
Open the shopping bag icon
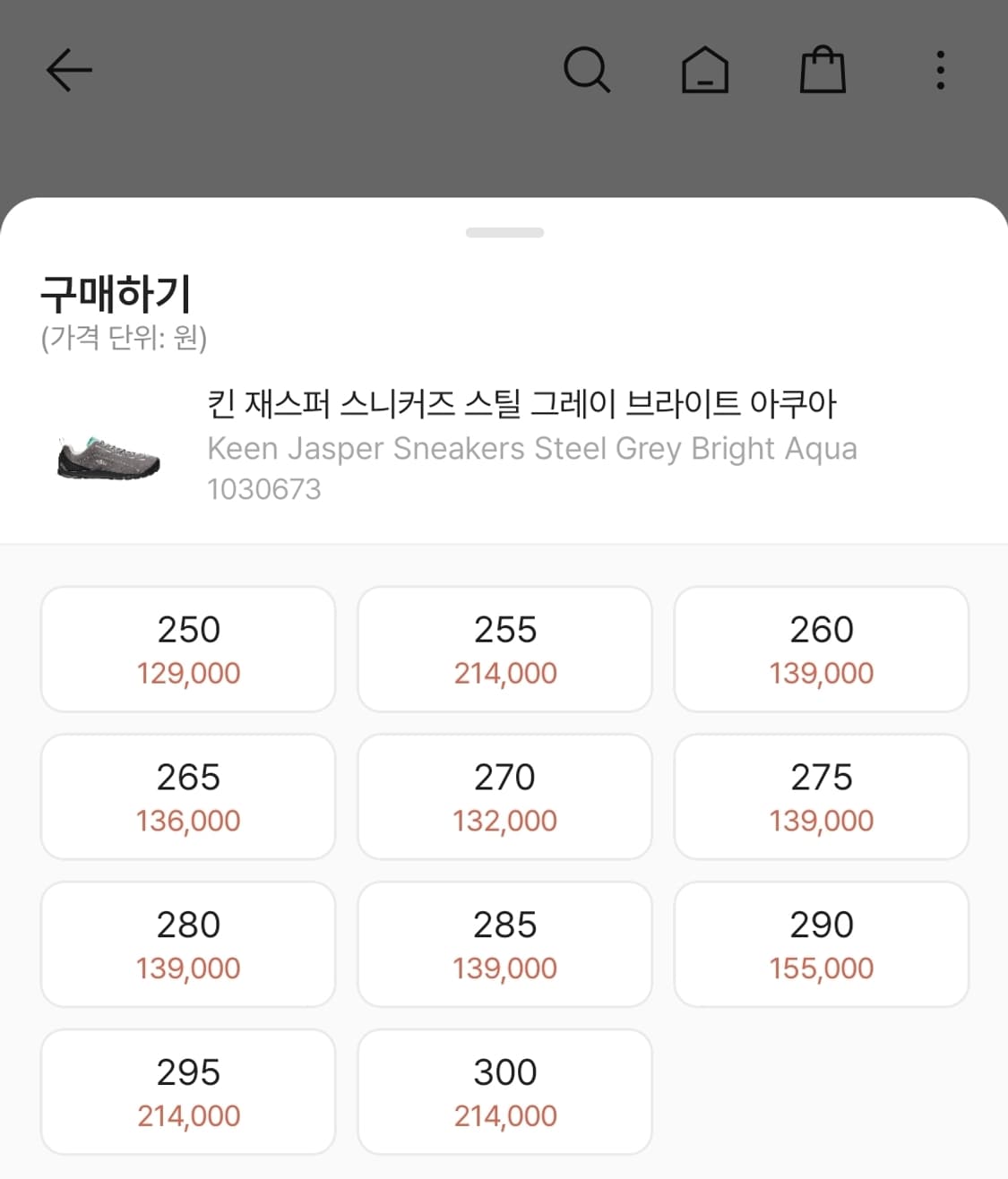pyautogui.click(x=822, y=70)
